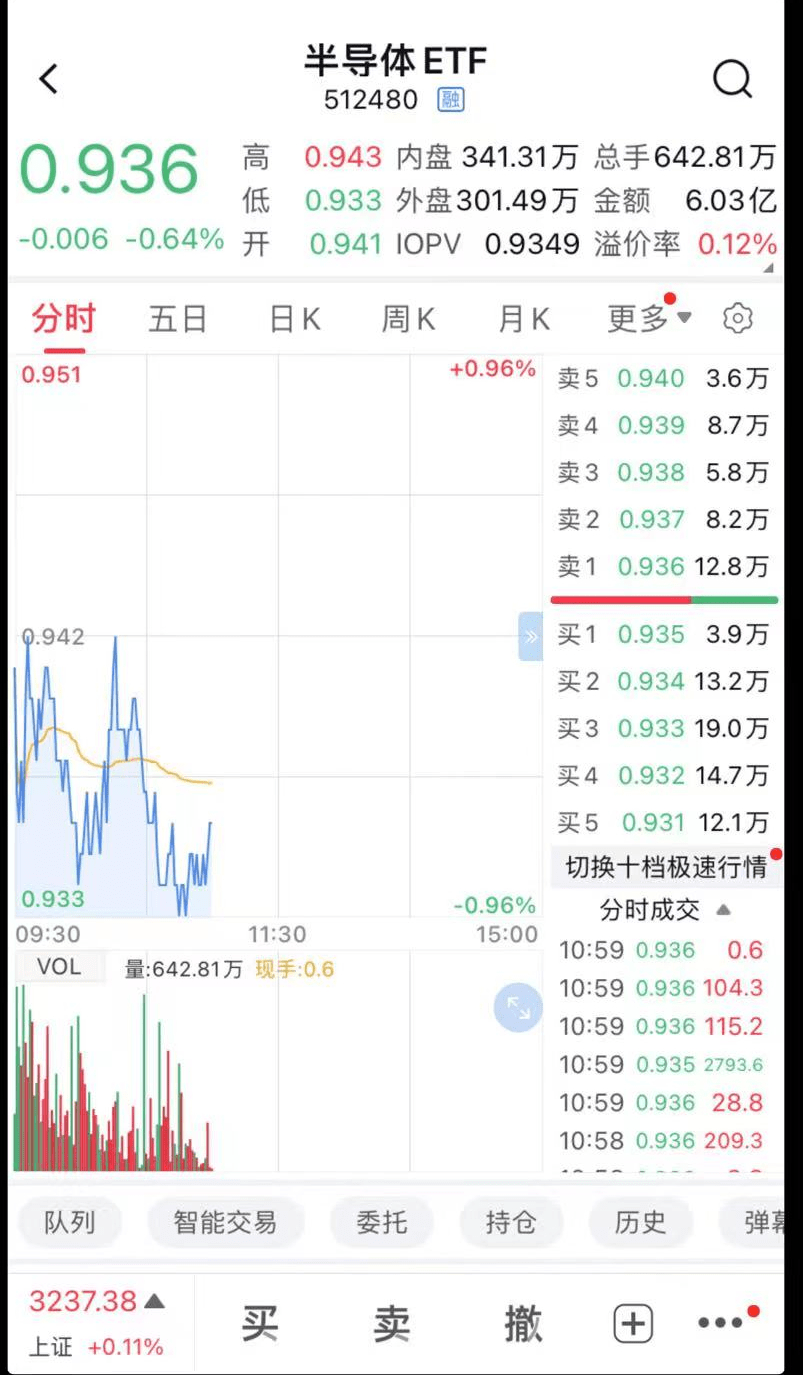Expand the 更多 dropdown
Image resolution: width=803 pixels, height=1375 pixels.
point(648,318)
